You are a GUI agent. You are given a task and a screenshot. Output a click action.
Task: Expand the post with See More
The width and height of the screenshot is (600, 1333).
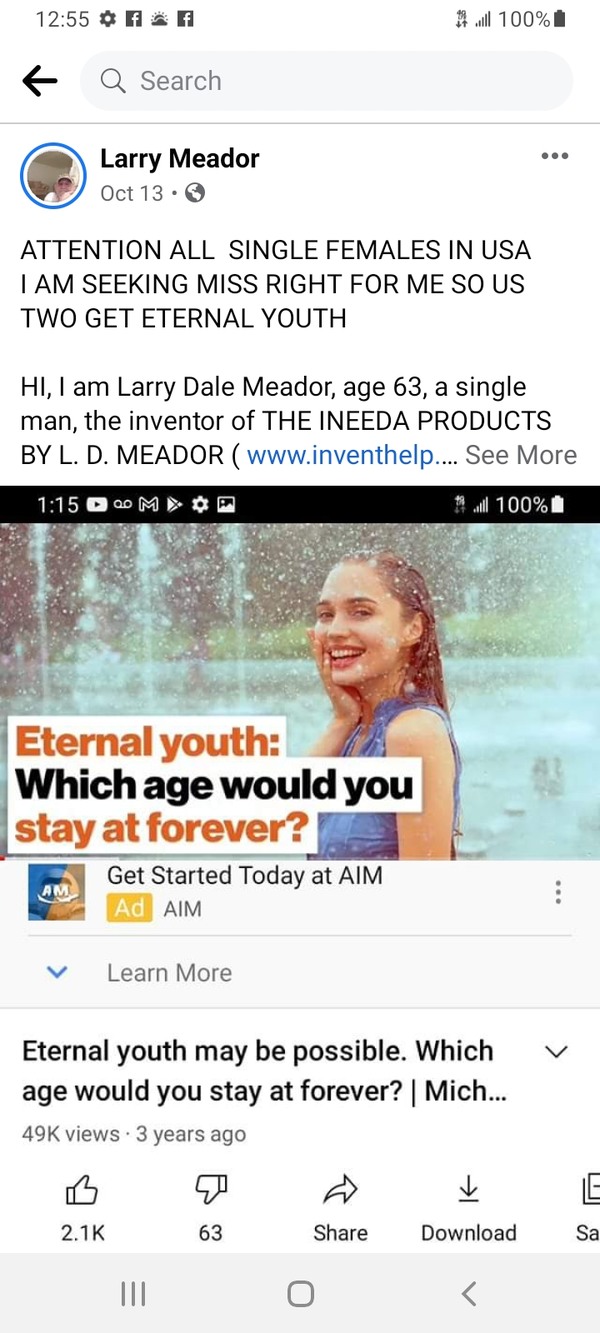[521, 455]
